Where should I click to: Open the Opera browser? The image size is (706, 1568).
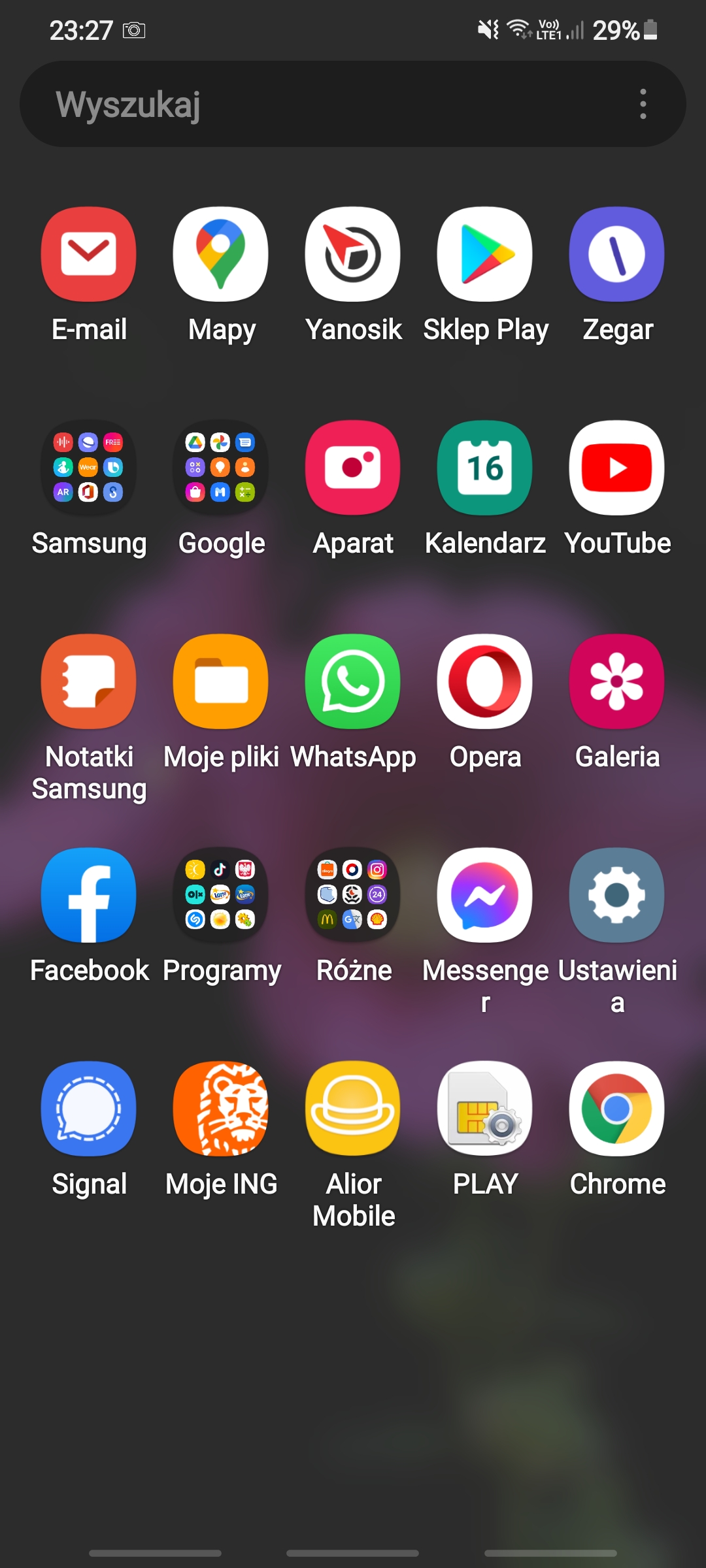(485, 681)
